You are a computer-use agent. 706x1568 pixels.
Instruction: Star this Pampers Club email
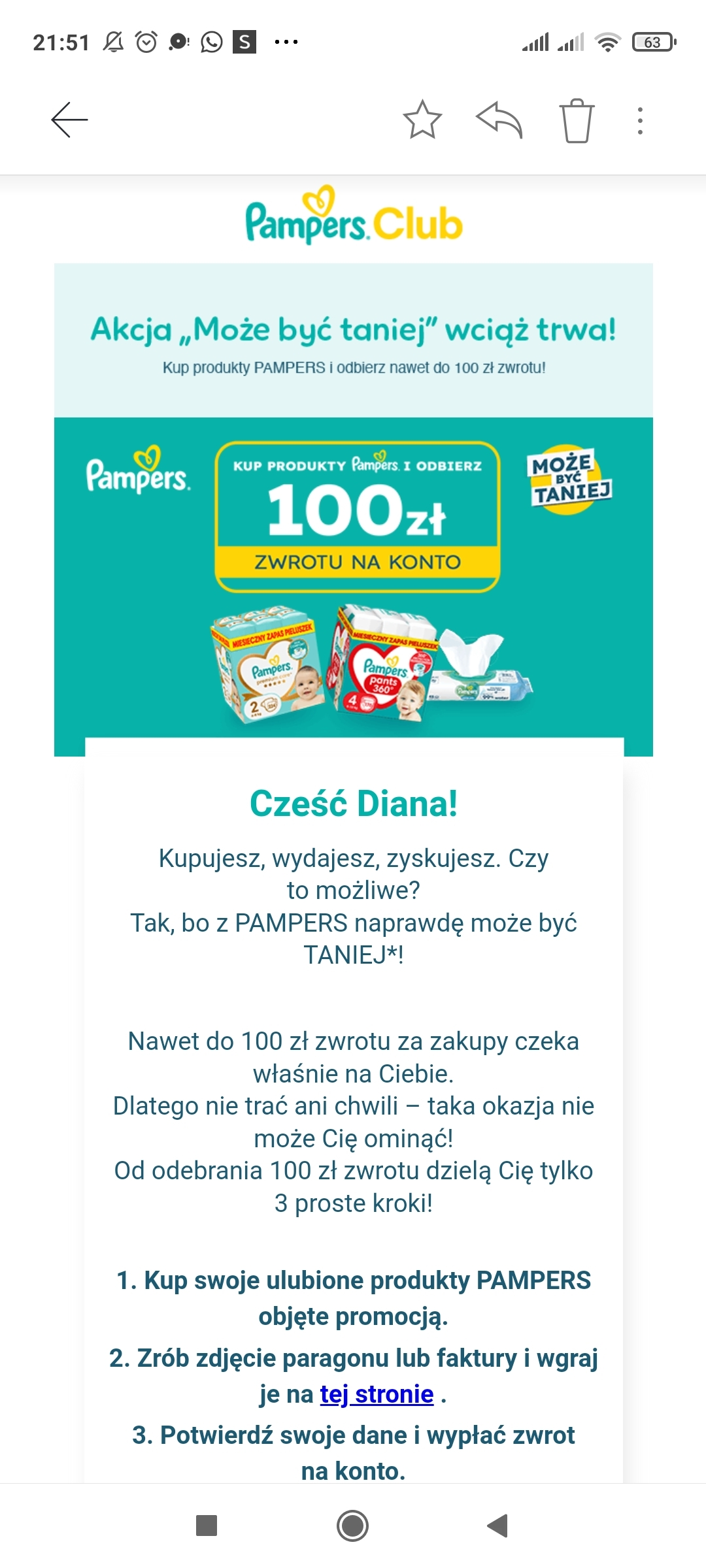[x=422, y=120]
